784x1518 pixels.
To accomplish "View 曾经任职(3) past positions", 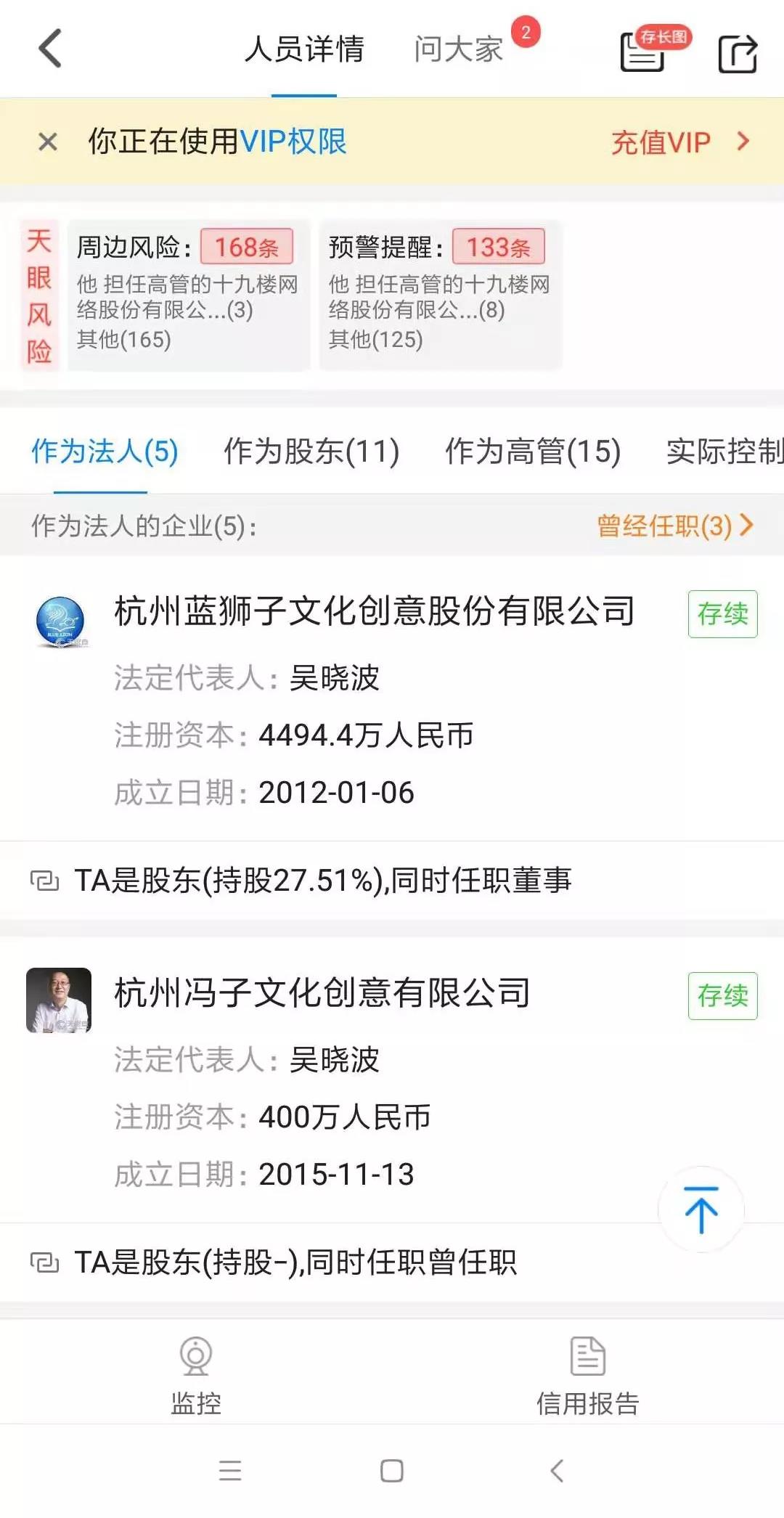I will pyautogui.click(x=674, y=526).
